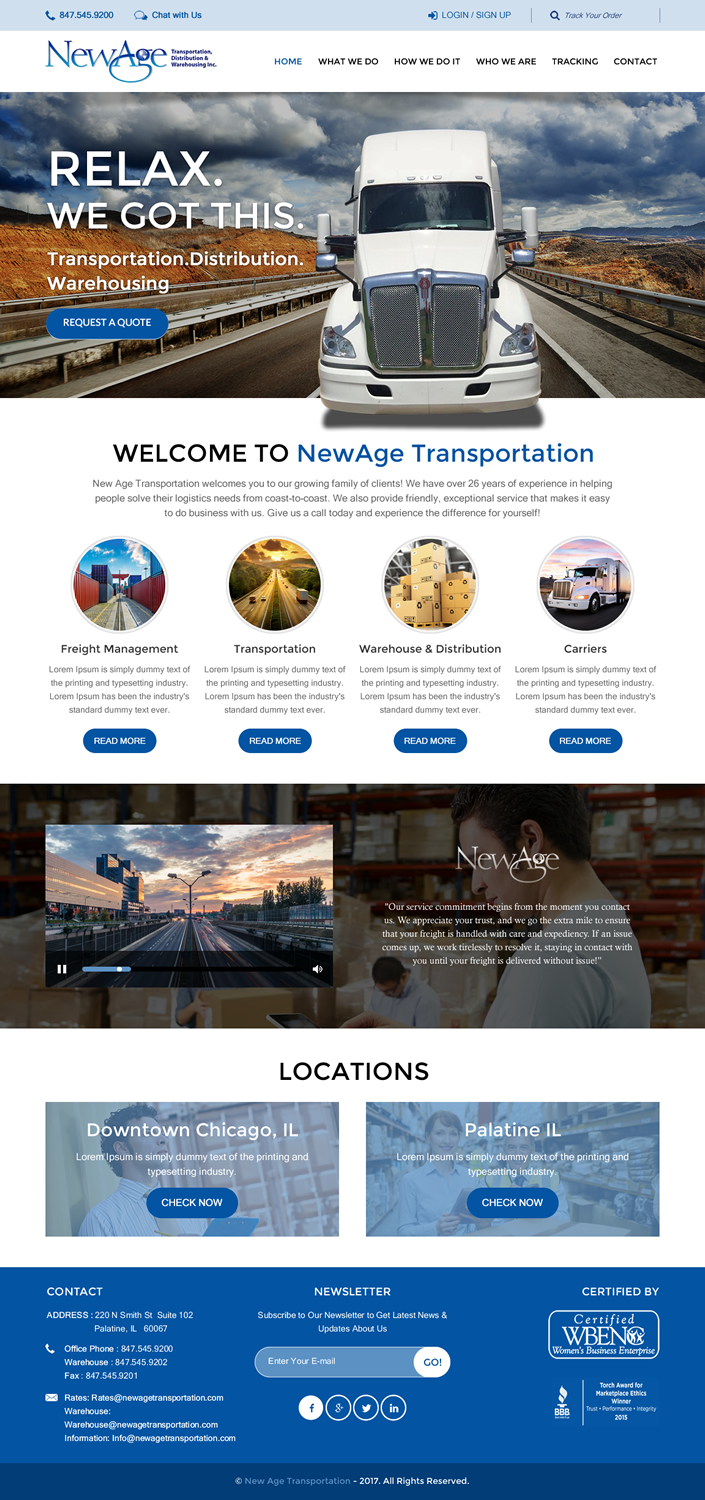Select Who We Are in navigation
Screen dimensions: 705x1500
point(506,61)
